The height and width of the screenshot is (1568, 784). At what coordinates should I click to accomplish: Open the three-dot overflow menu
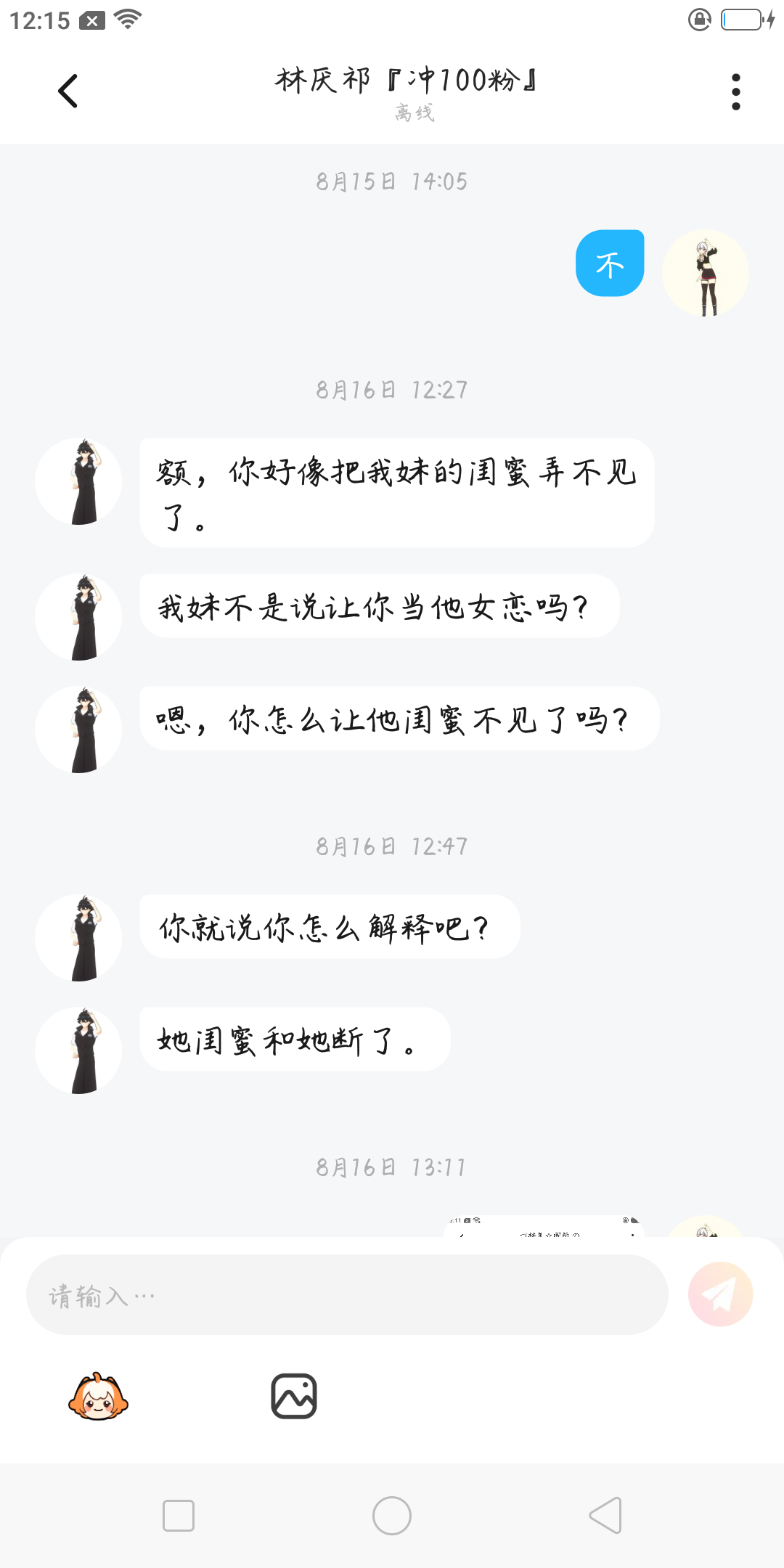pos(735,91)
